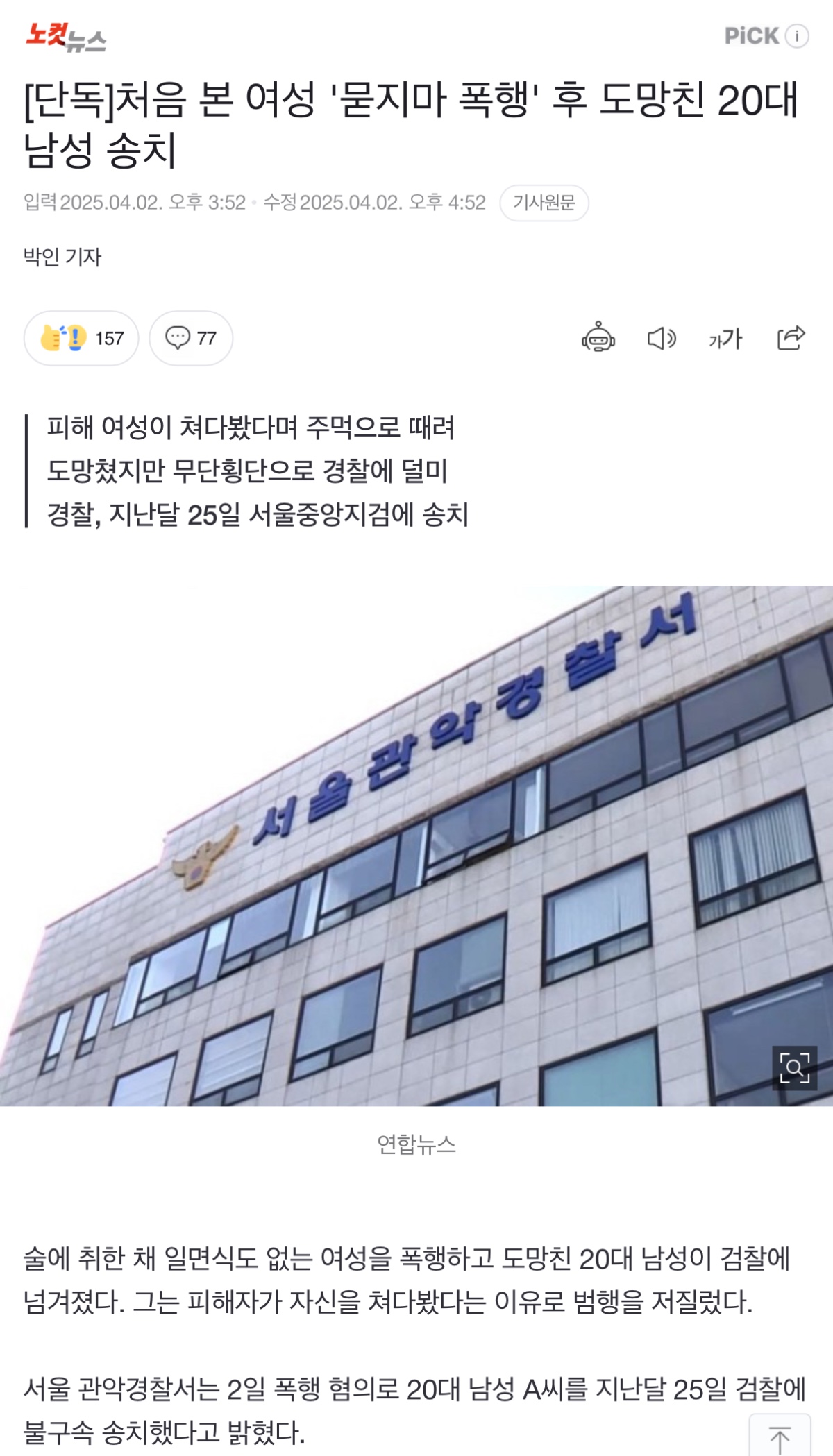Open the 기사원문 original article button
Image resolution: width=833 pixels, height=1456 pixels.
[544, 203]
